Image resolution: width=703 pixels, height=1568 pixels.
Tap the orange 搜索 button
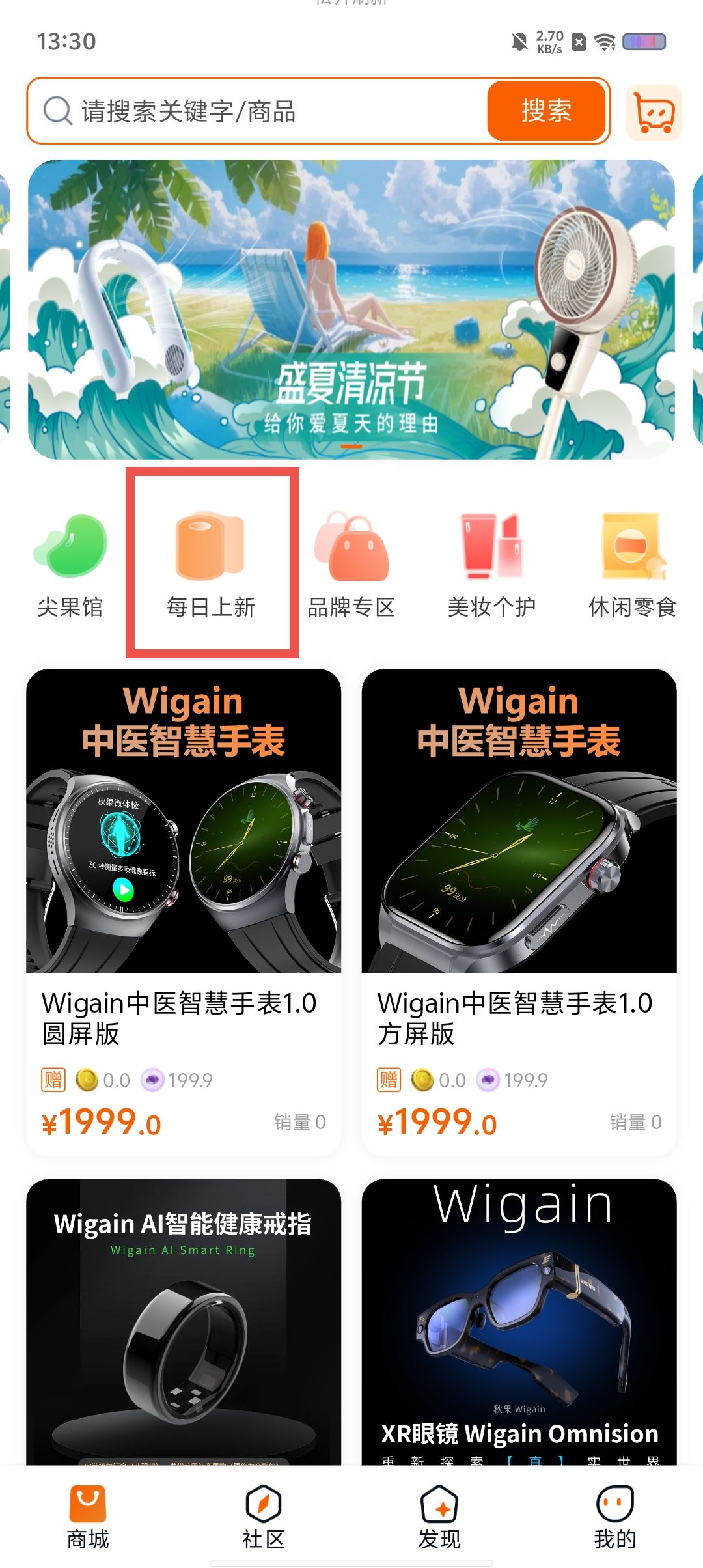pos(546,111)
